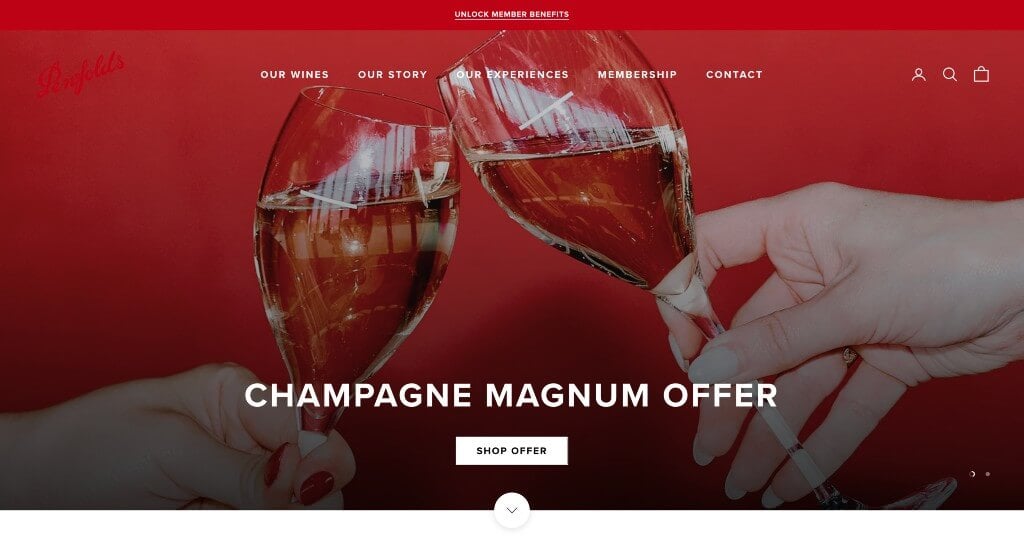Open the search magnifier

[950, 75]
